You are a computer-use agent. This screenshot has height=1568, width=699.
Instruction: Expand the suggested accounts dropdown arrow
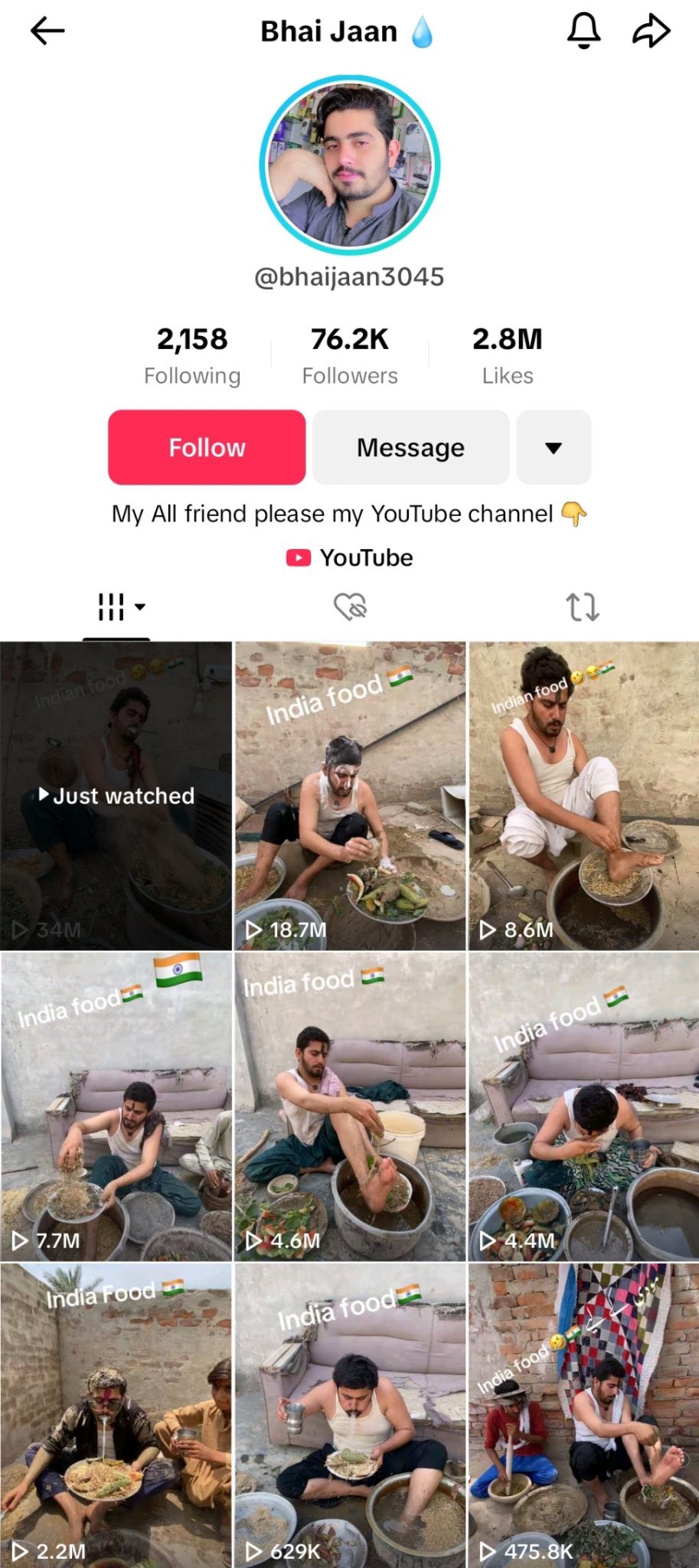point(554,447)
